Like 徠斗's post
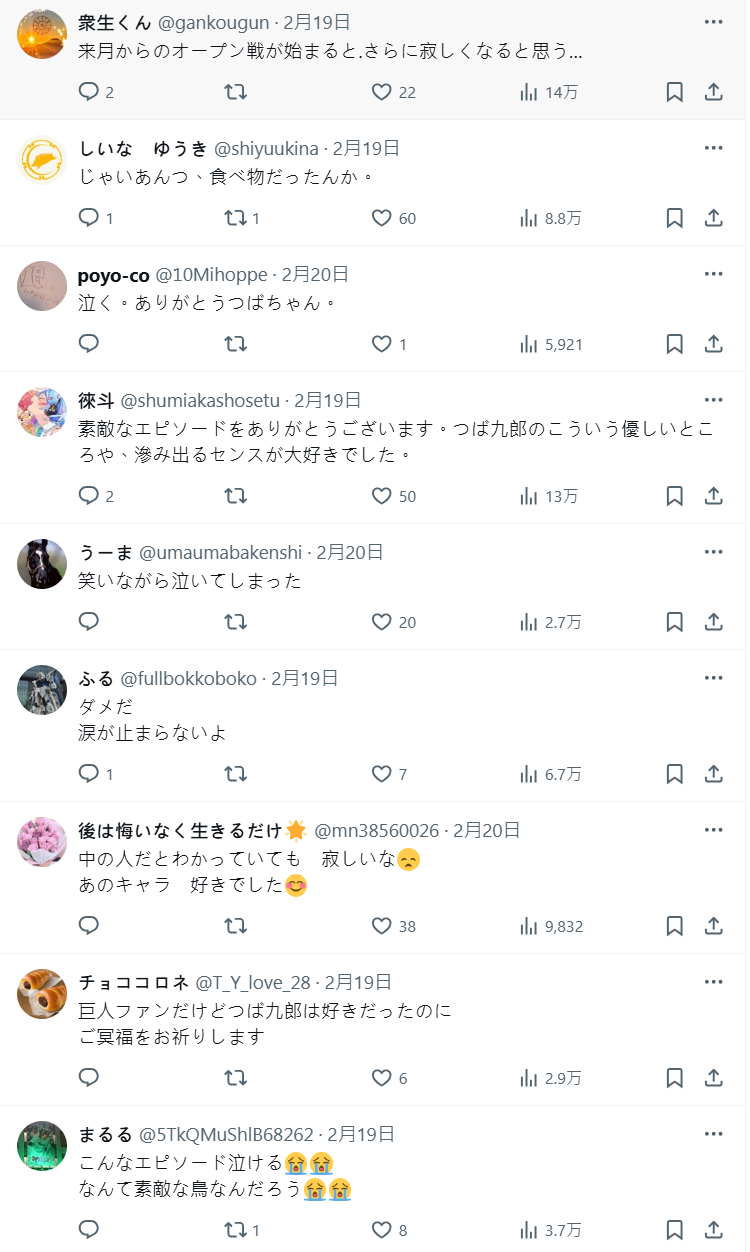Viewport: 750px width, 1252px height. point(381,496)
